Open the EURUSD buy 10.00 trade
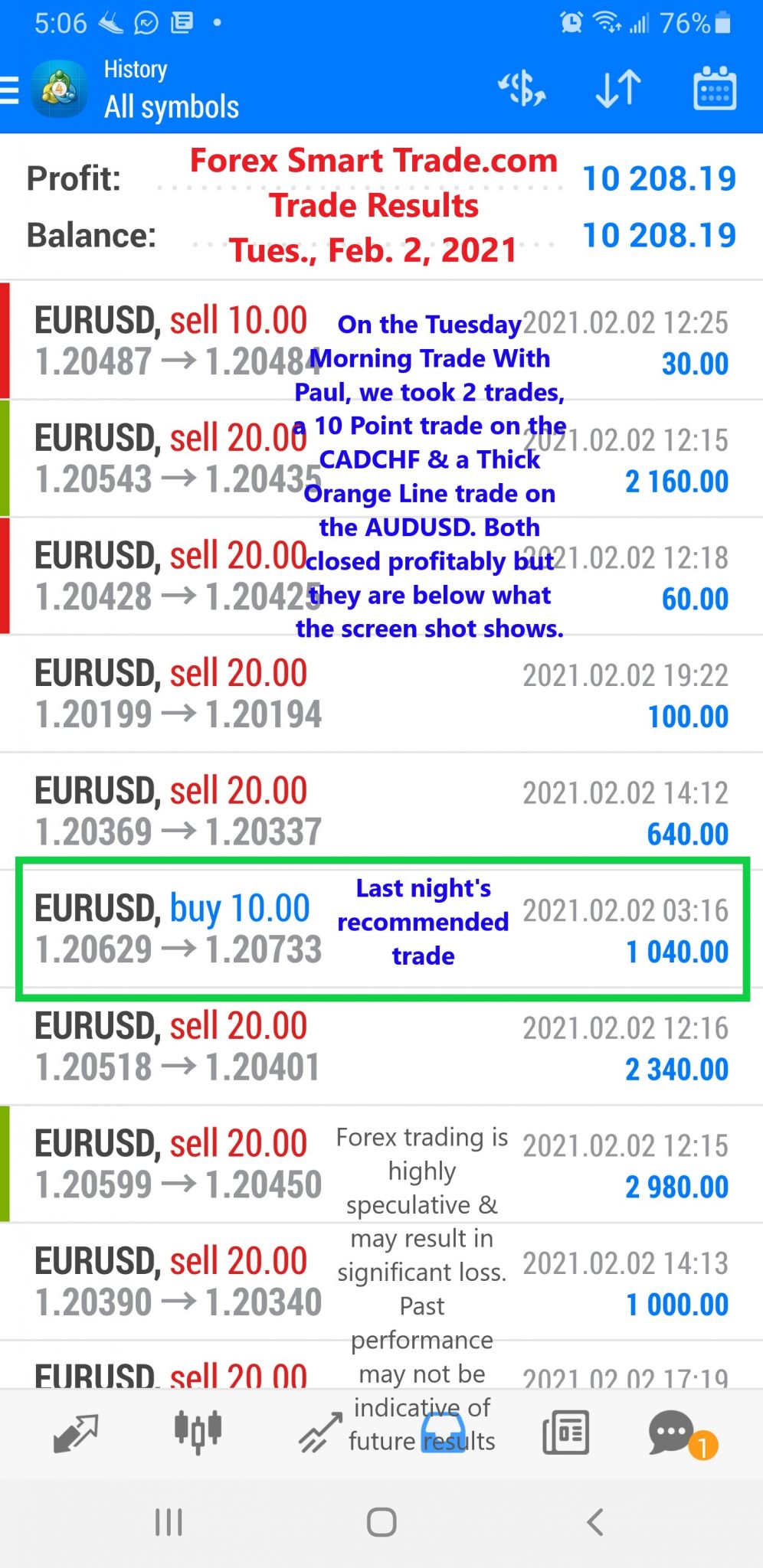Screen dimensions: 763x1568 pos(381,929)
